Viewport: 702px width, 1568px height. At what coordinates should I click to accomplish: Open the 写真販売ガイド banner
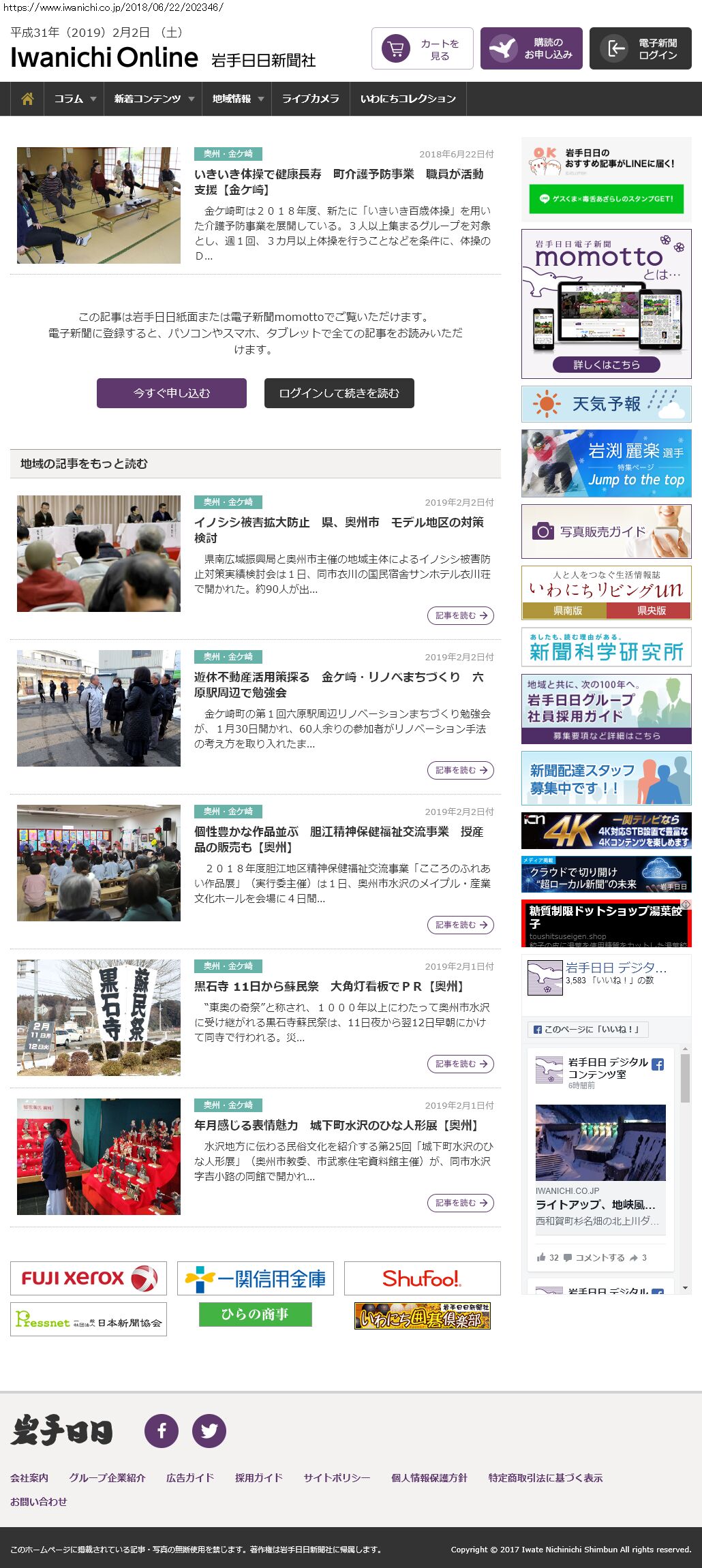pos(606,532)
